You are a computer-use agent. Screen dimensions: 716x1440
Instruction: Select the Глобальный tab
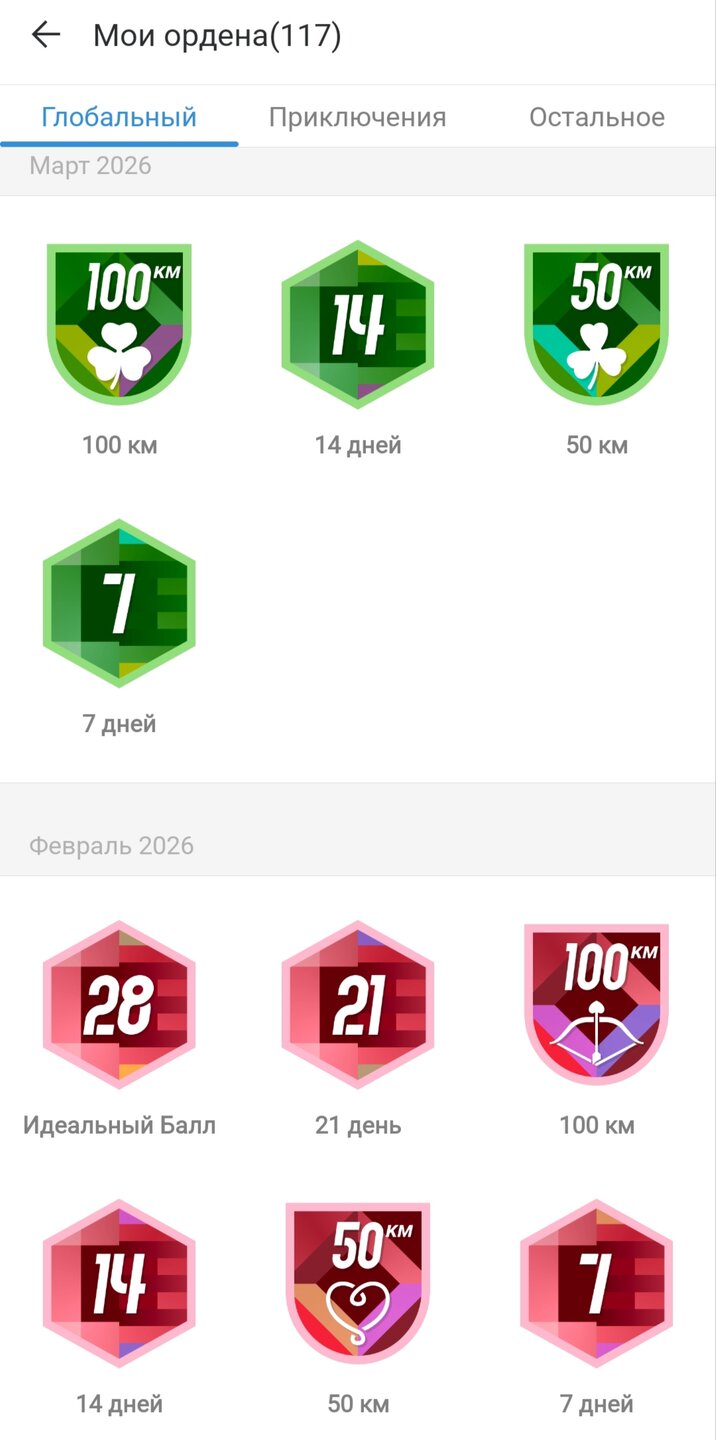click(119, 117)
